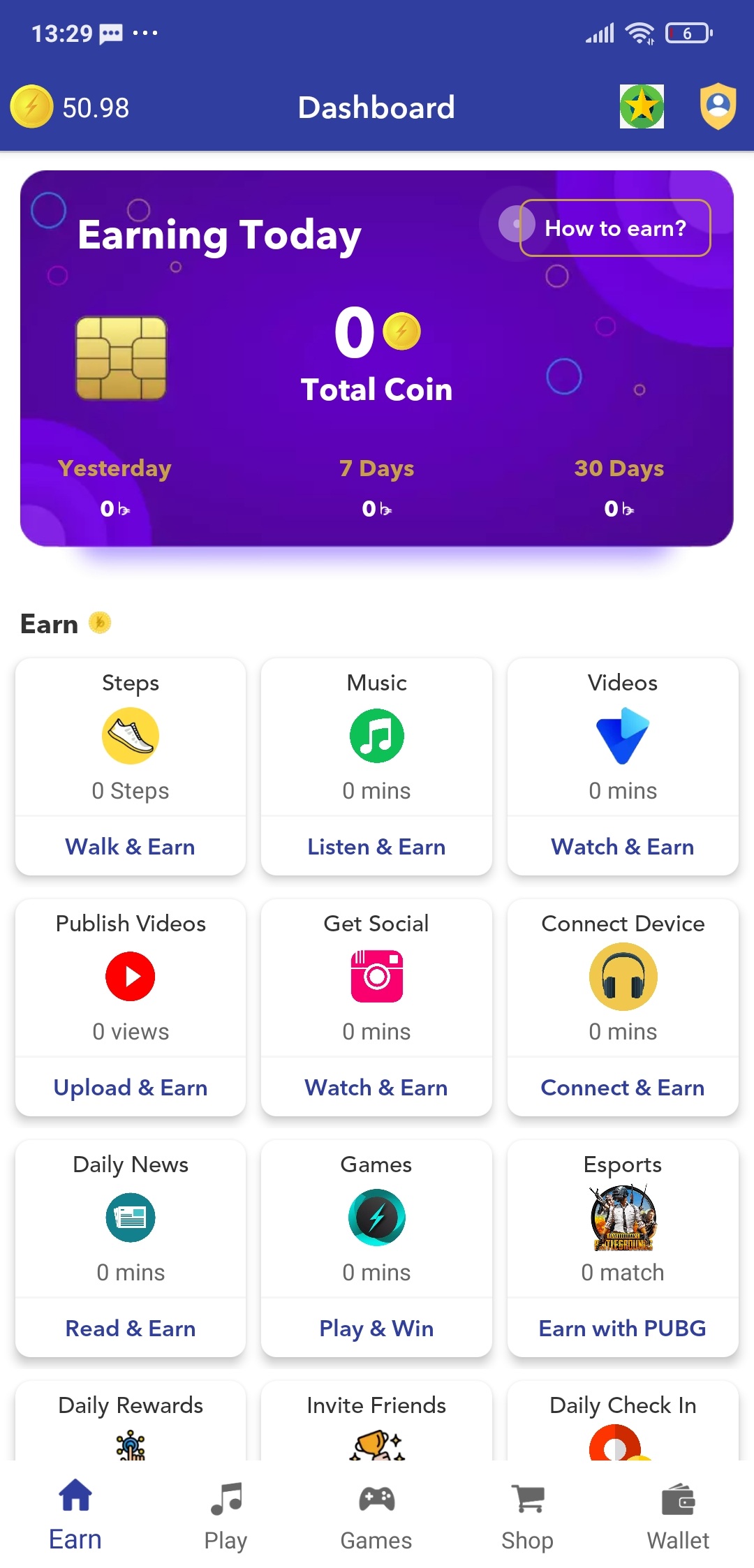754x1568 pixels.
Task: Open the YouTube Publish Videos icon
Action: (130, 976)
